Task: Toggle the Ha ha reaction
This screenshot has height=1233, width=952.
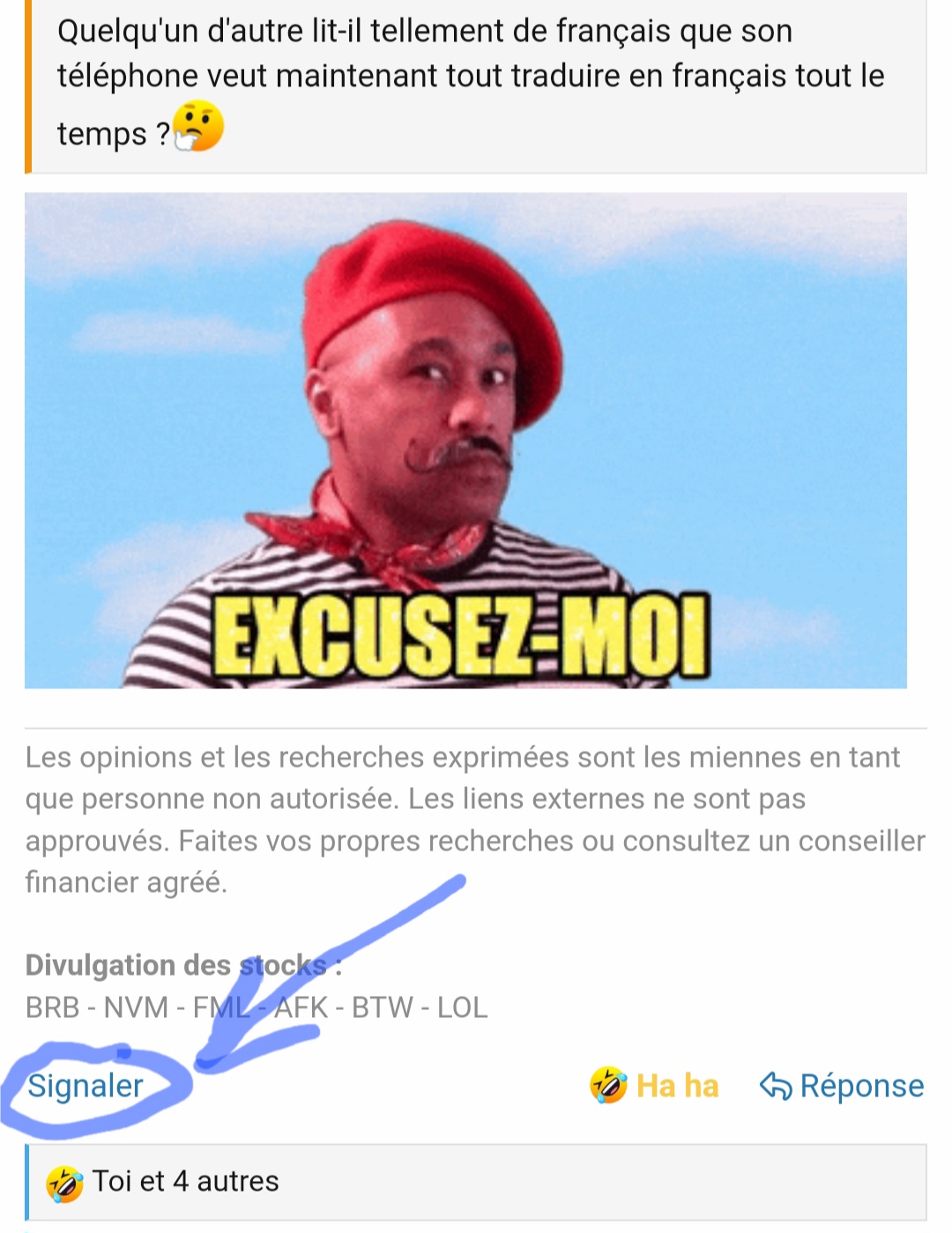Action: coord(656,1086)
